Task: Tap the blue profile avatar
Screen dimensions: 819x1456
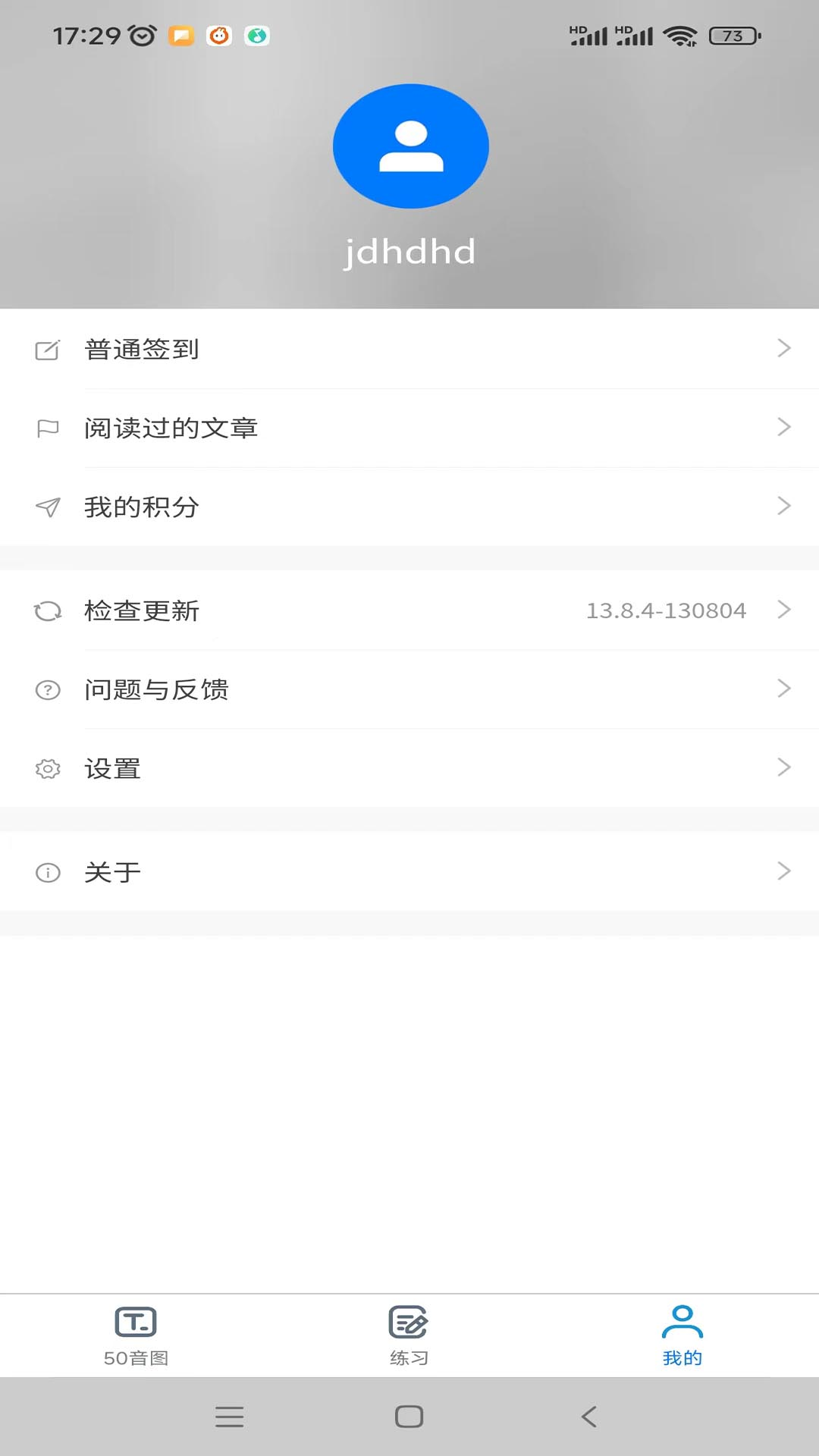Action: [410, 146]
